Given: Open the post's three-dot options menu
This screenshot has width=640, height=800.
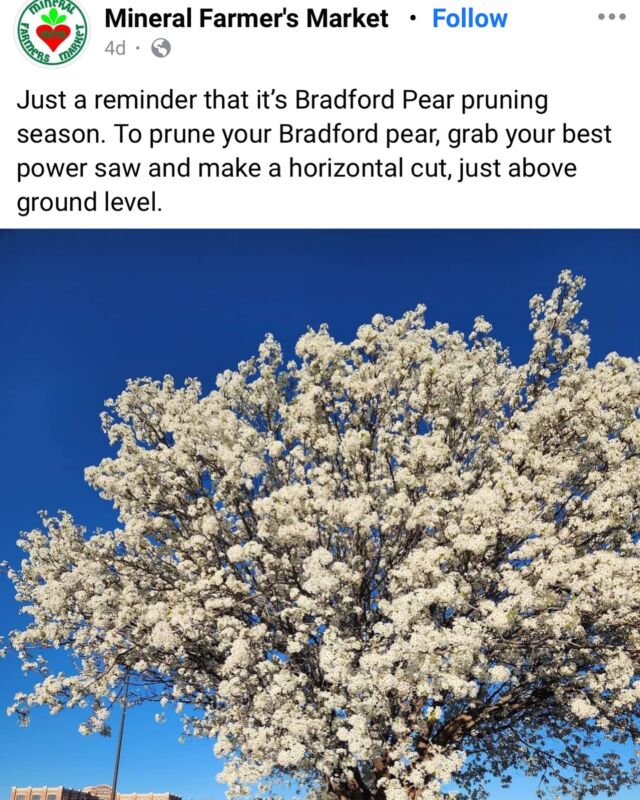Looking at the screenshot, I should click(611, 17).
